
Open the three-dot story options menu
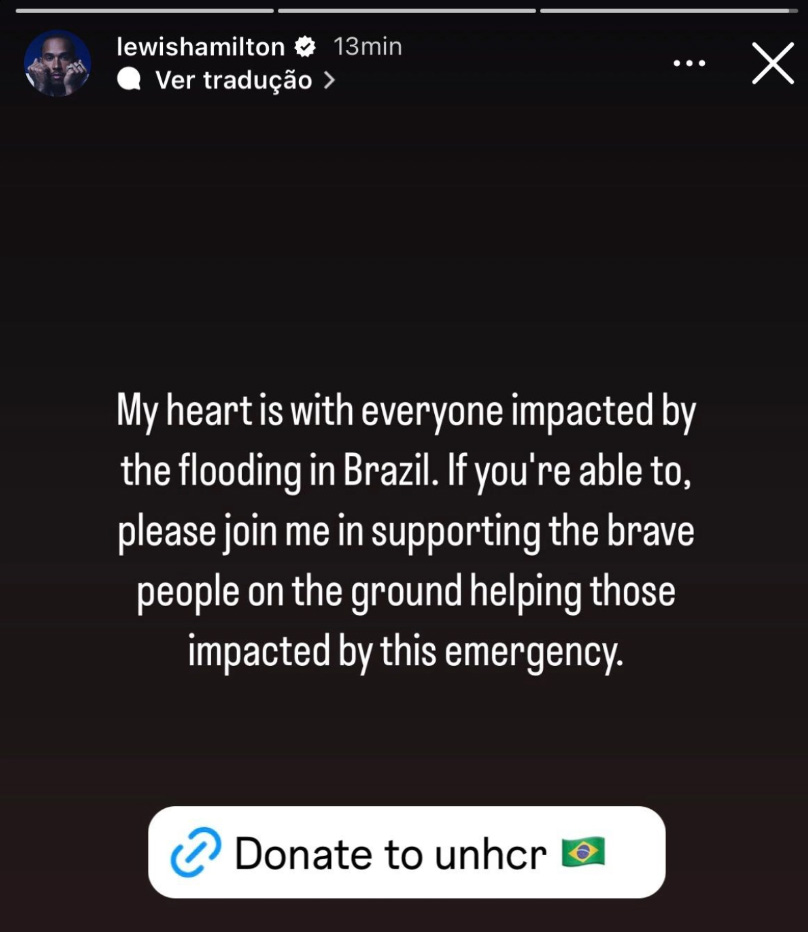(690, 63)
